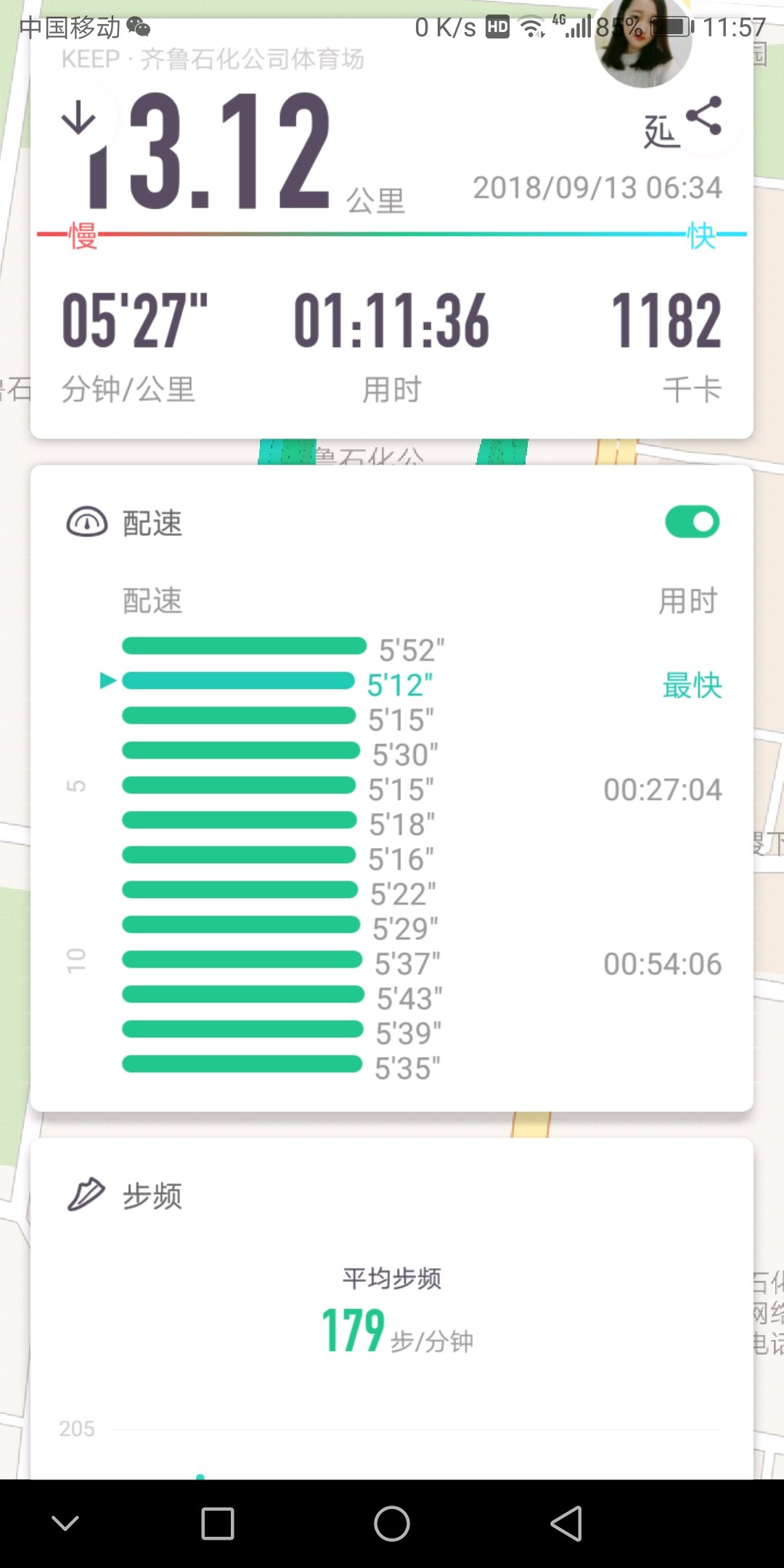
Task: Go back using the system back button
Action: [x=566, y=1523]
